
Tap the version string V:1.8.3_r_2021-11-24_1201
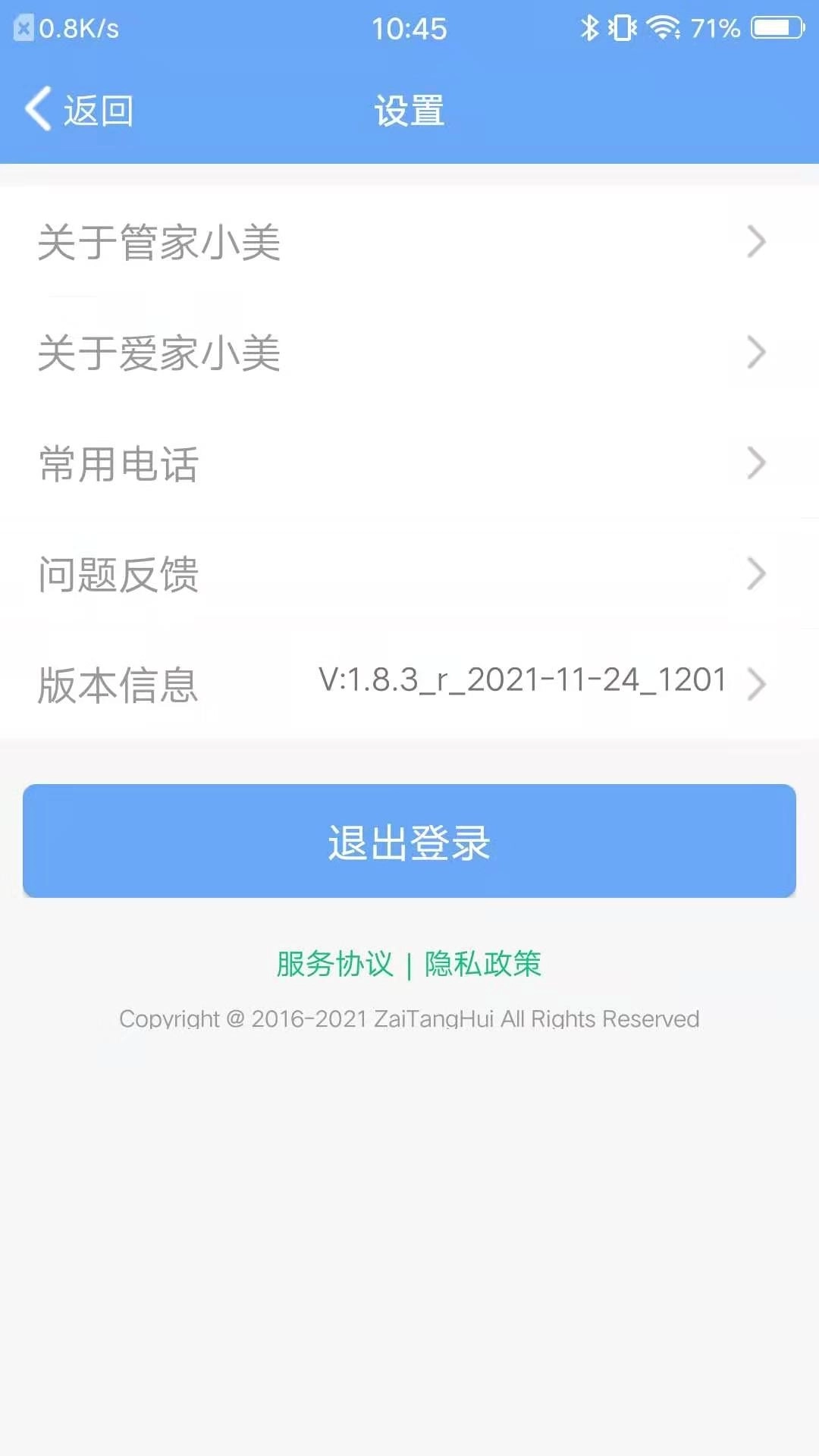pyautogui.click(x=522, y=680)
